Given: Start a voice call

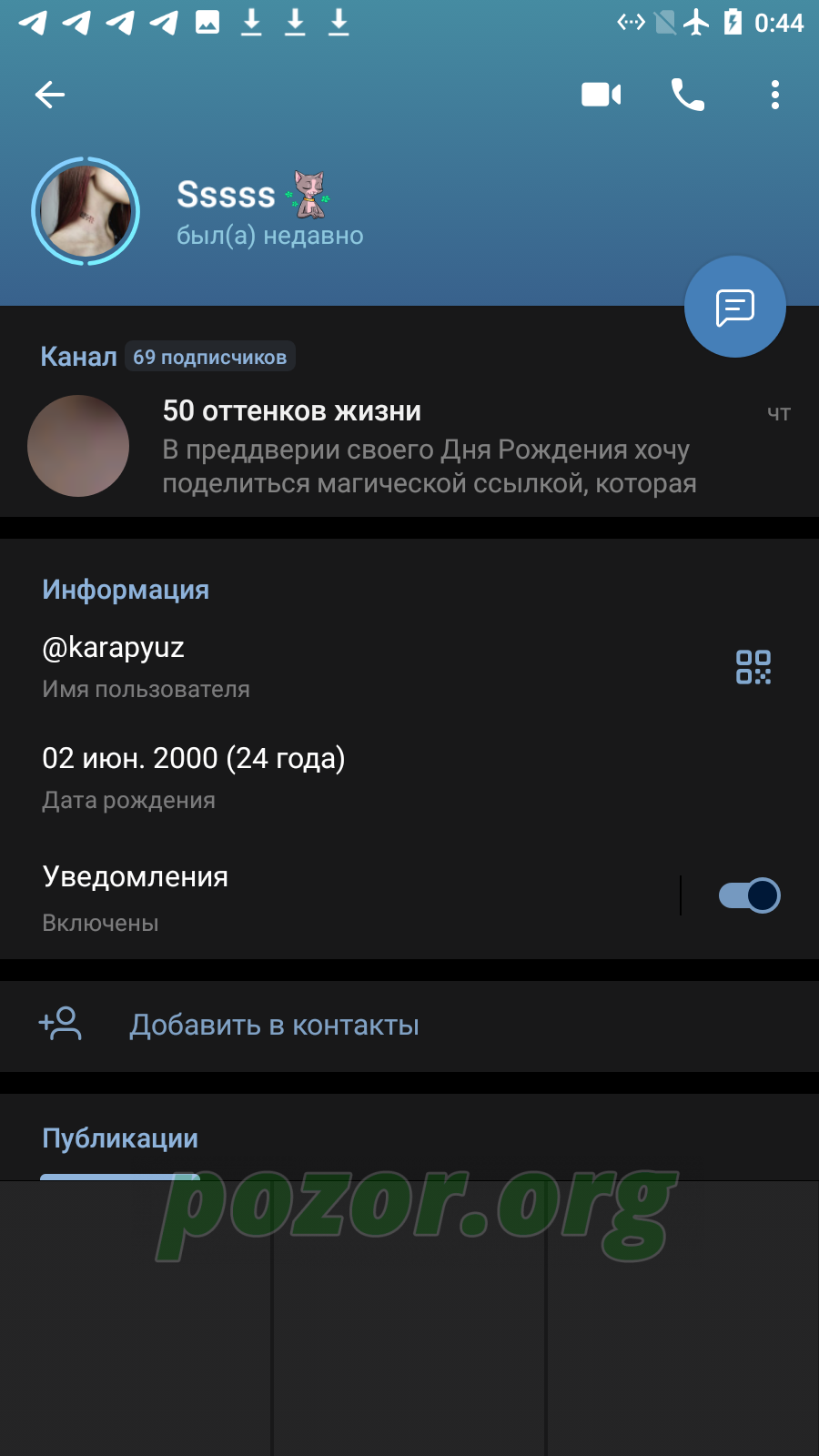Looking at the screenshot, I should [688, 95].
